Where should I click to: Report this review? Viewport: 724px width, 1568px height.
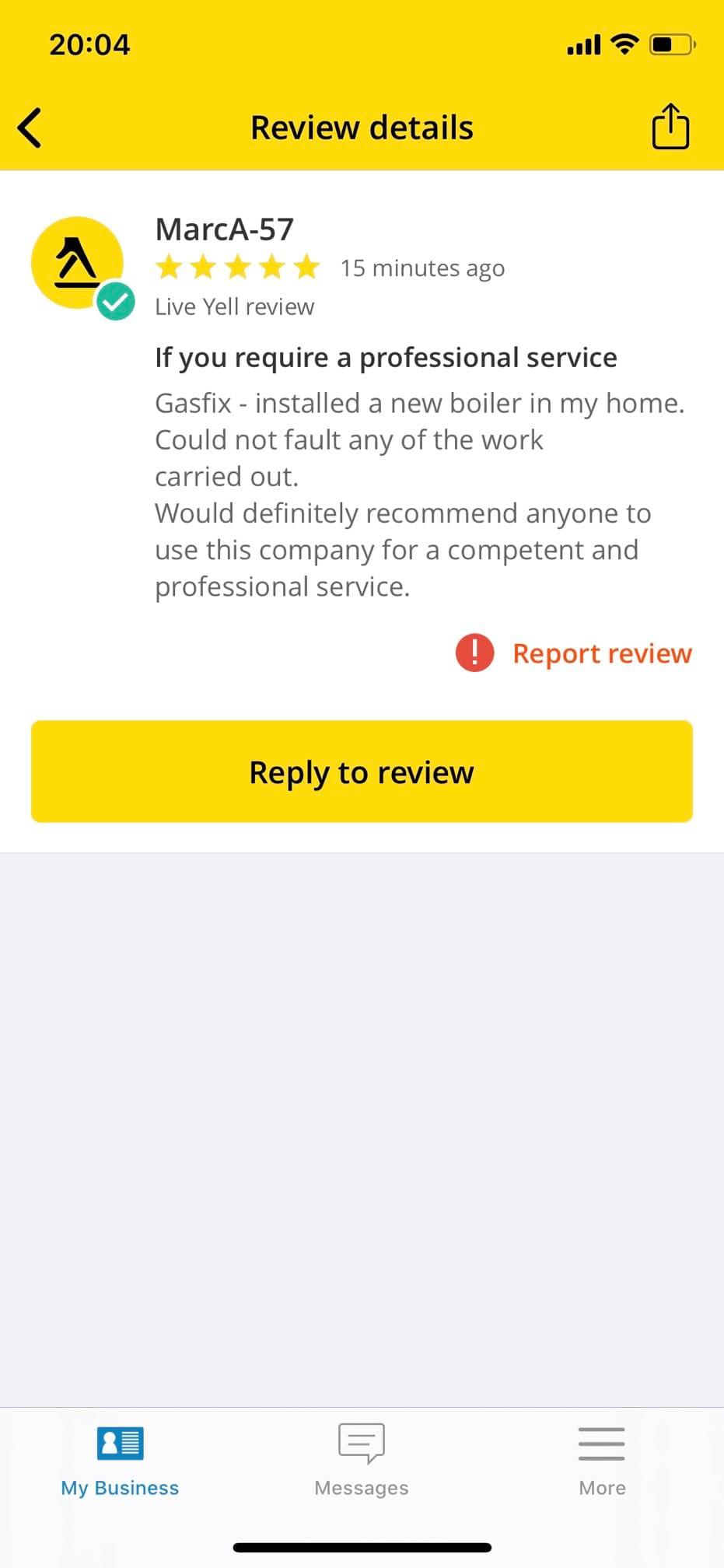pyautogui.click(x=574, y=653)
